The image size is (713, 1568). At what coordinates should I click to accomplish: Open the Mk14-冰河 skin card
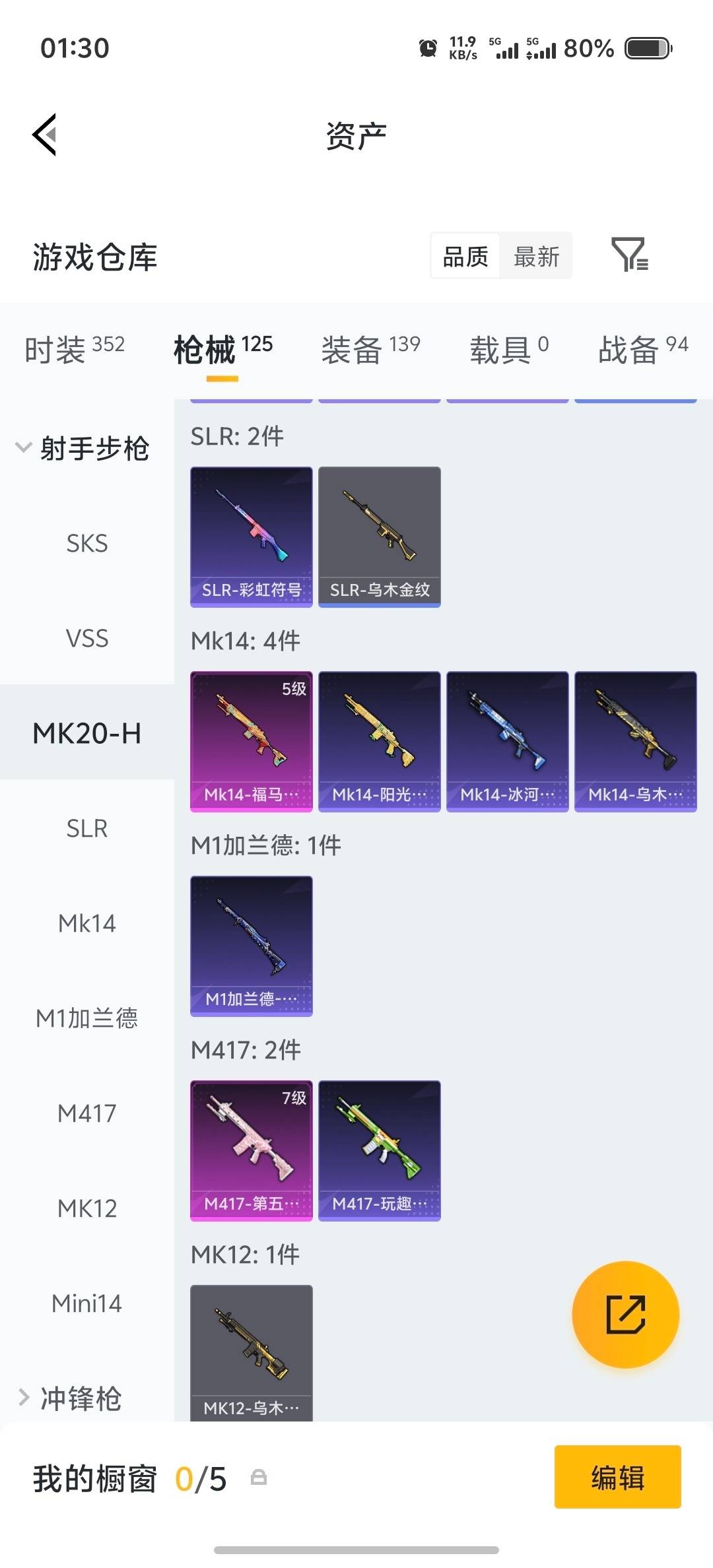tap(507, 740)
